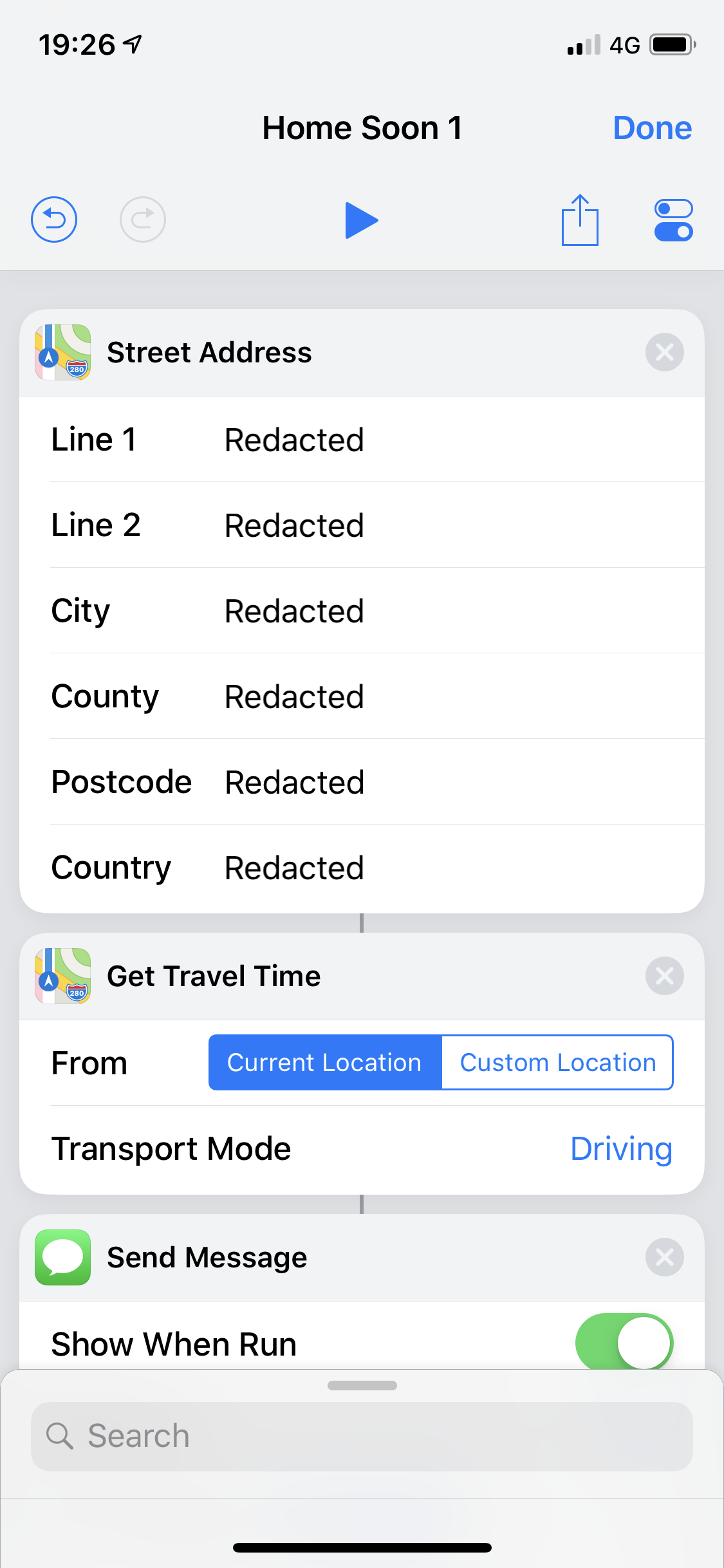Remove the Street Address action
This screenshot has width=724, height=1568.
point(664,352)
